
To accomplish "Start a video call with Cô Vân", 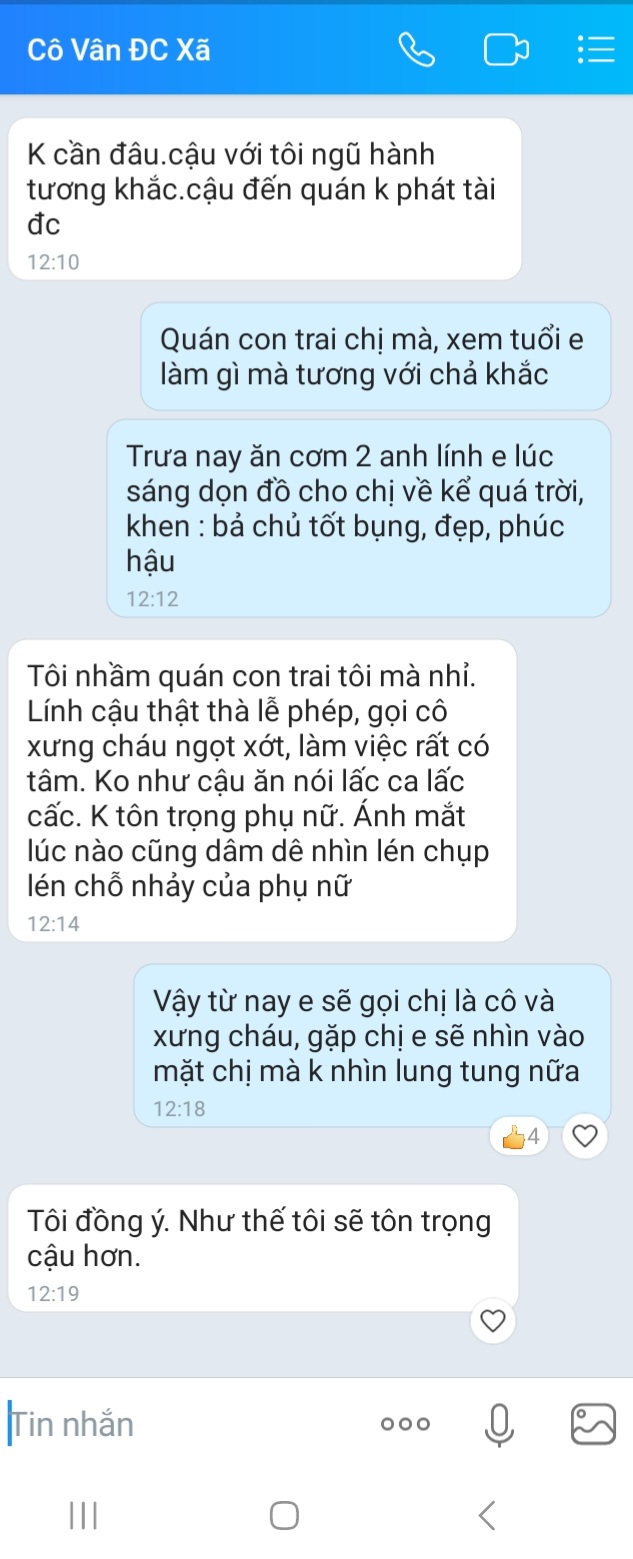I will [x=506, y=50].
